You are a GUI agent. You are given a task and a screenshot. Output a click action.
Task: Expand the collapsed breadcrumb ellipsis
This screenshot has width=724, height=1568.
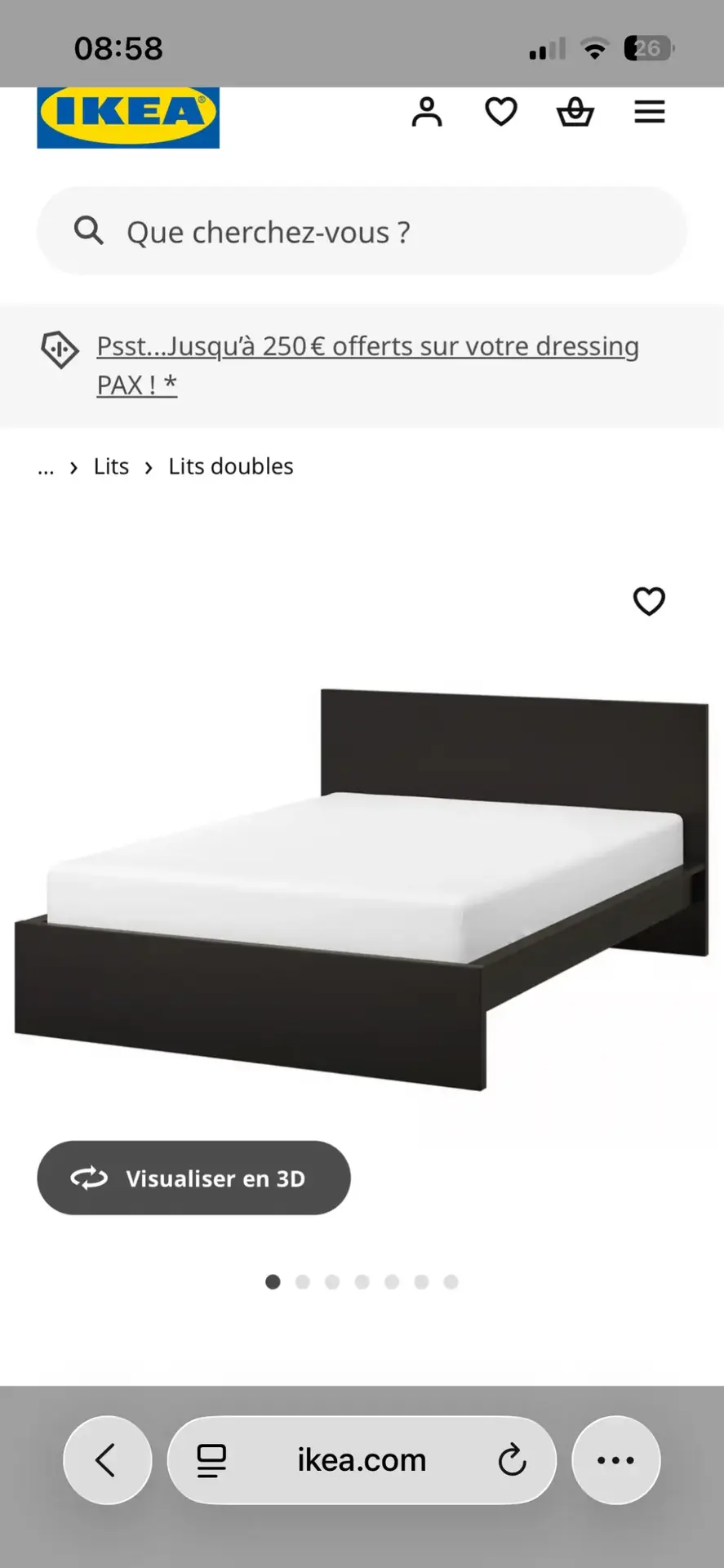46,467
